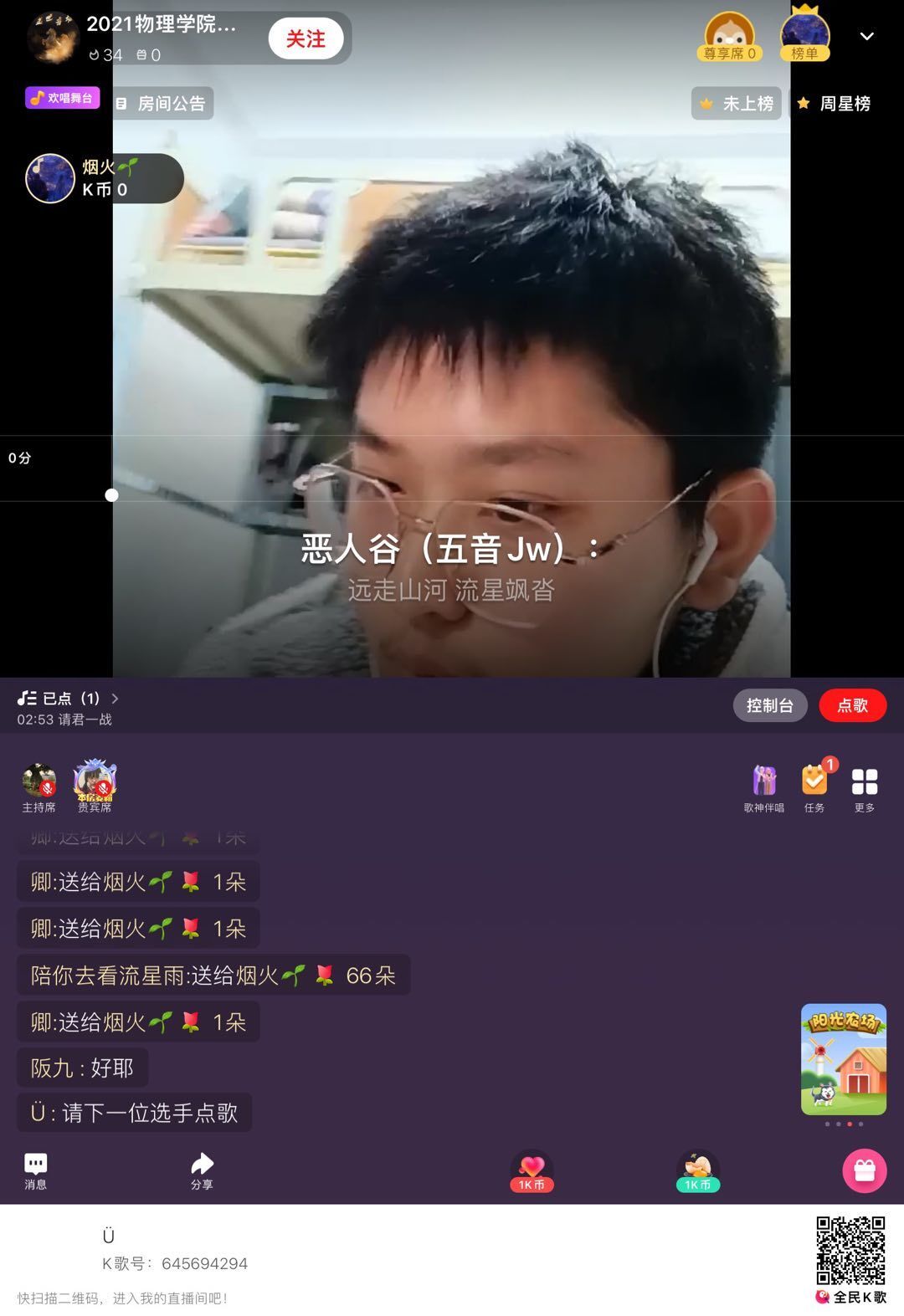Image resolution: width=904 pixels, height=1316 pixels.
Task: Tap 点歌 to request a song
Action: (852, 705)
